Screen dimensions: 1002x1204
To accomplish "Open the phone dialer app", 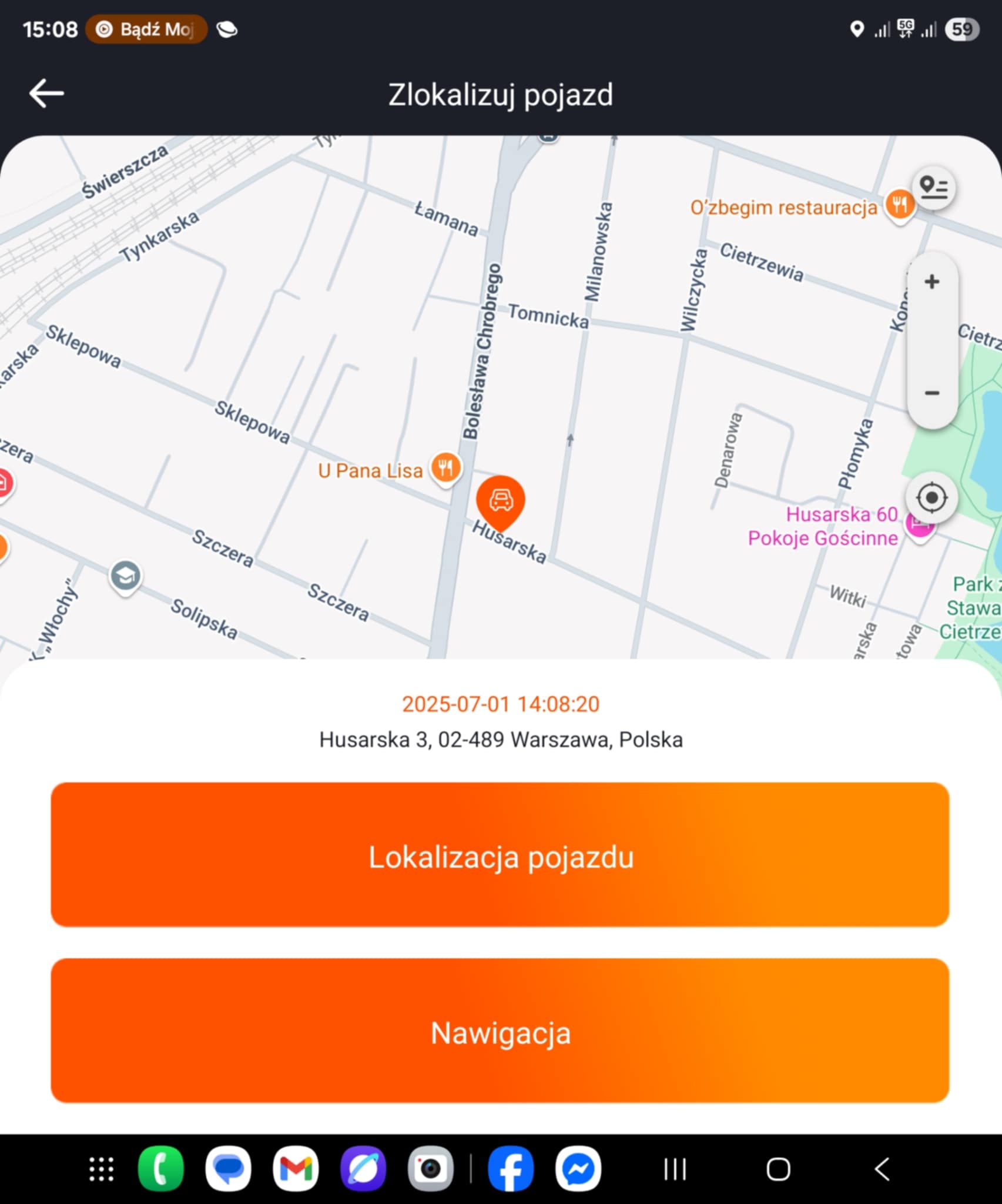I will pos(160,1169).
